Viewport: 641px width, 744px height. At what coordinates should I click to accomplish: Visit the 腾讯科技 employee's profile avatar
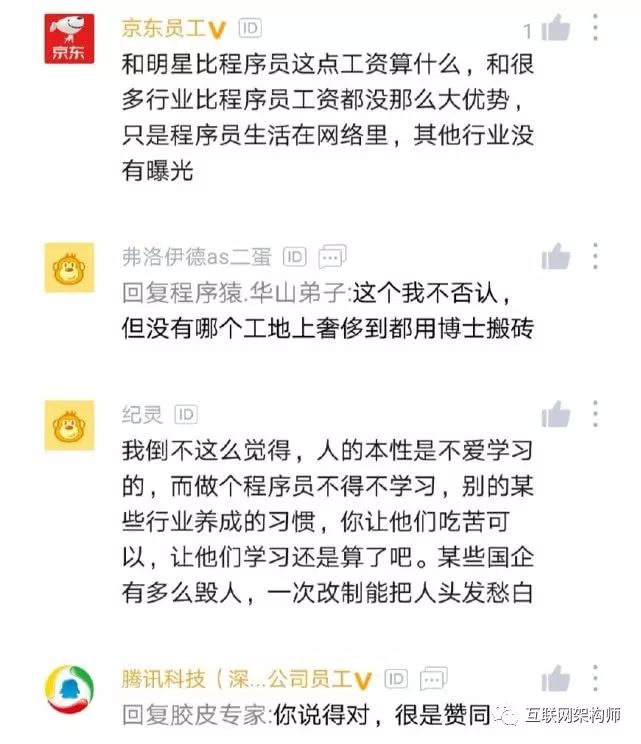pos(70,690)
